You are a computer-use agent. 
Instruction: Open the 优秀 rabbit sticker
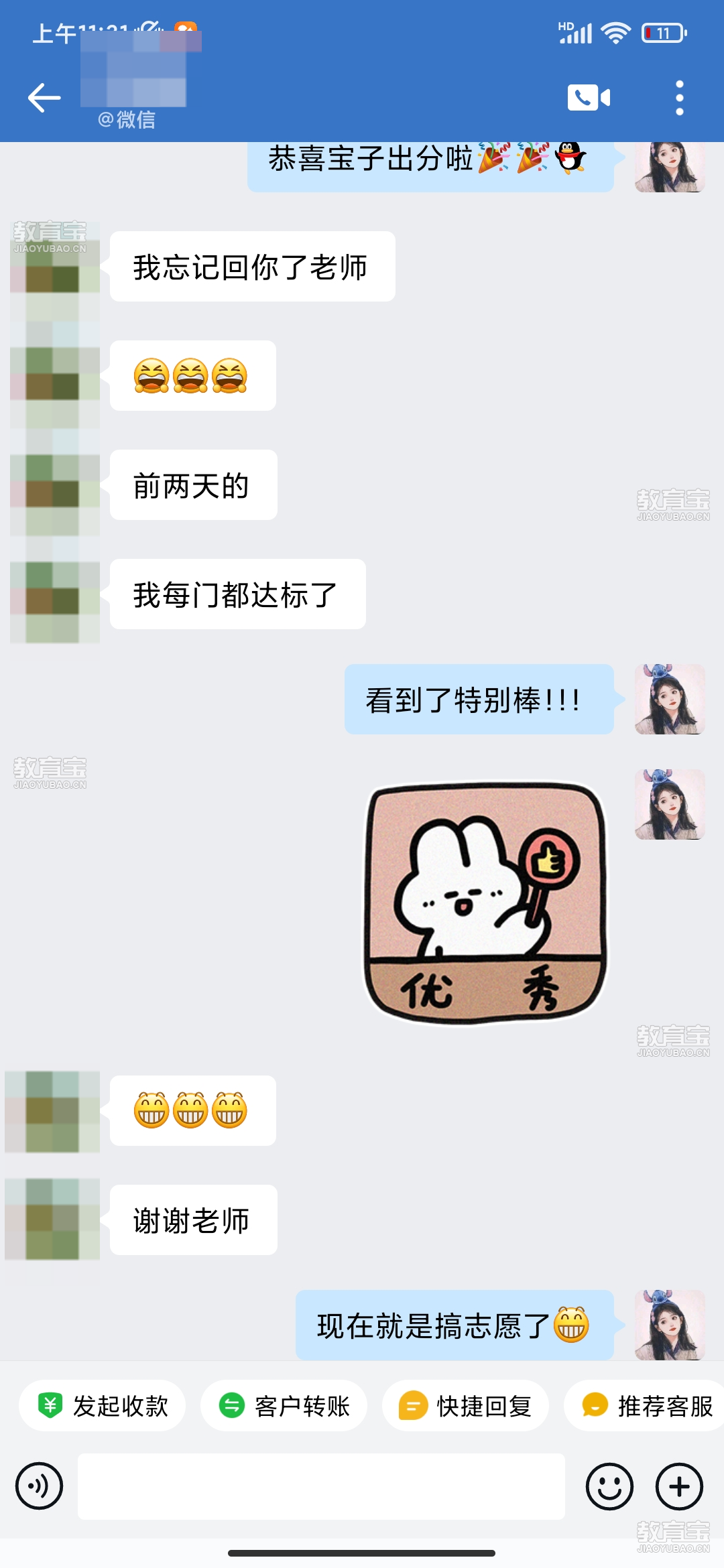click(x=485, y=902)
